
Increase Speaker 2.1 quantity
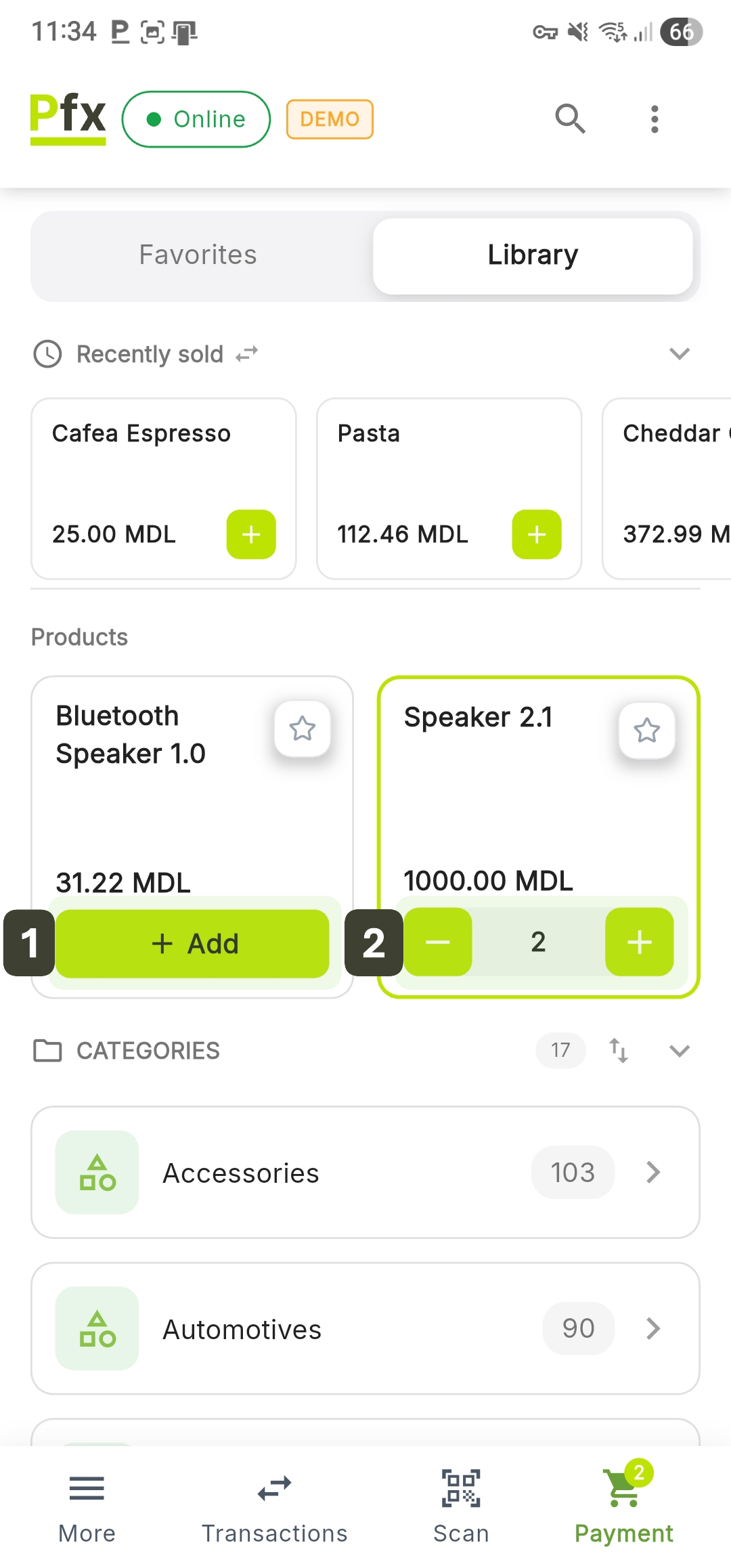[639, 942]
